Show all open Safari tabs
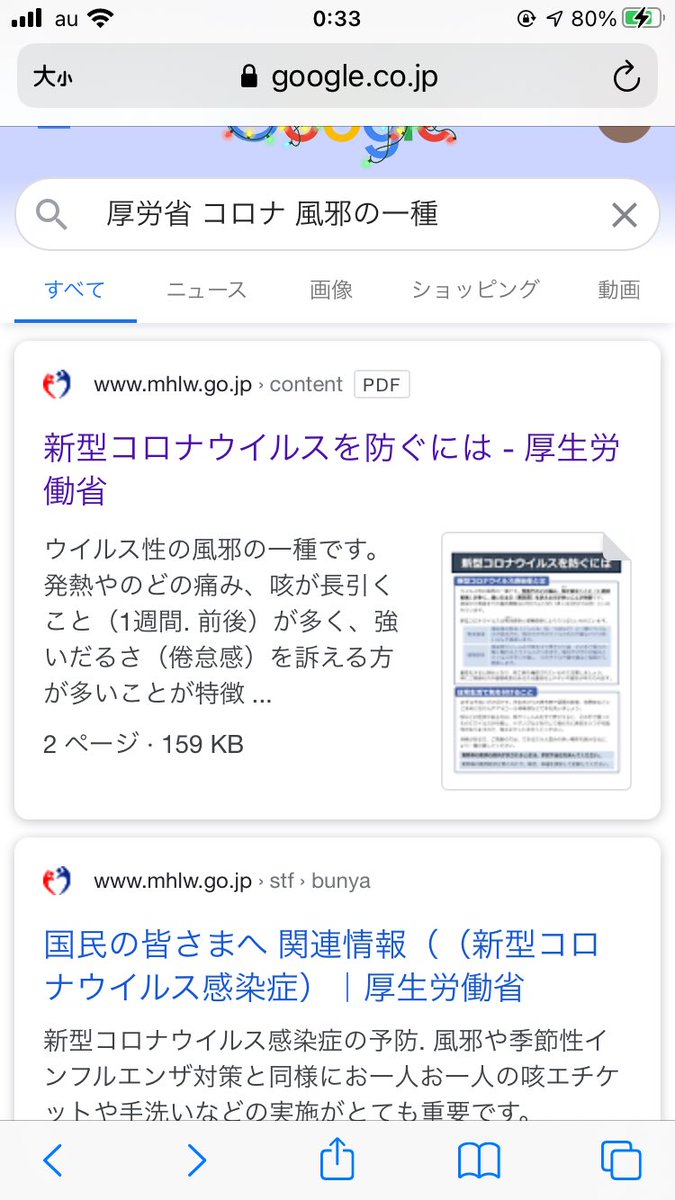 621,1160
